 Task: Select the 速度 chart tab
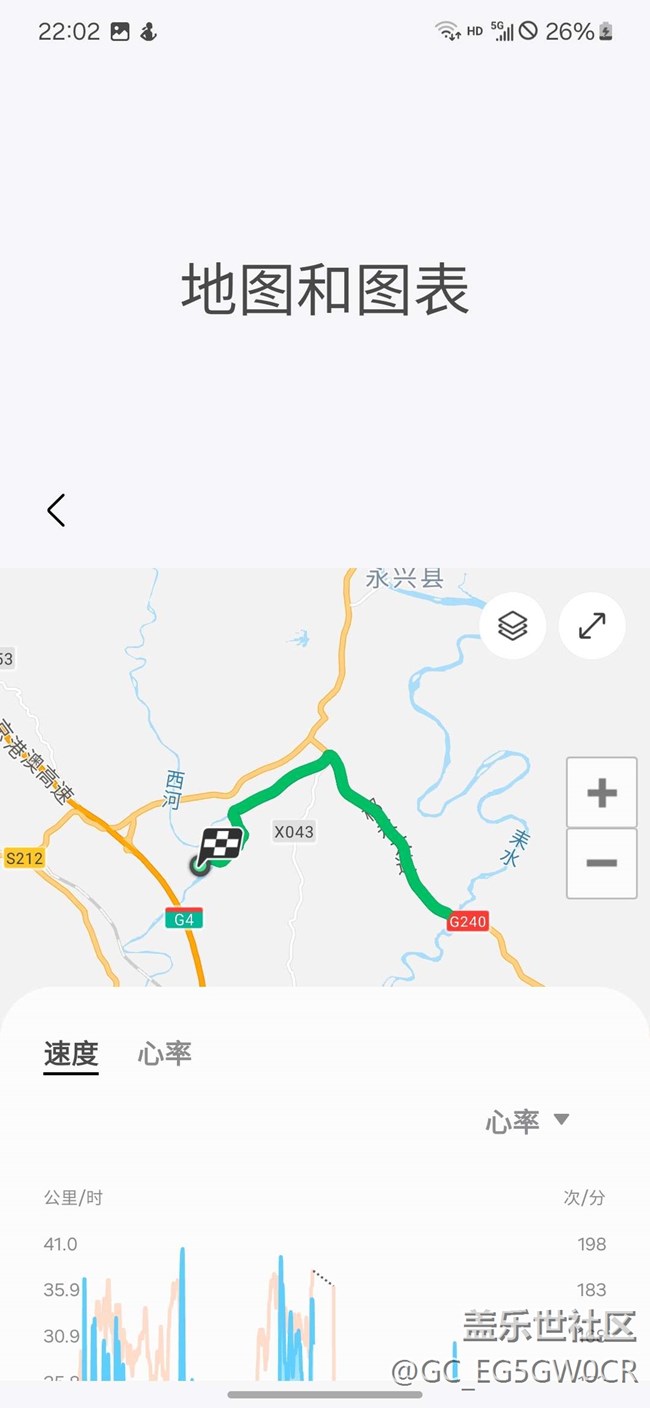pos(71,1053)
